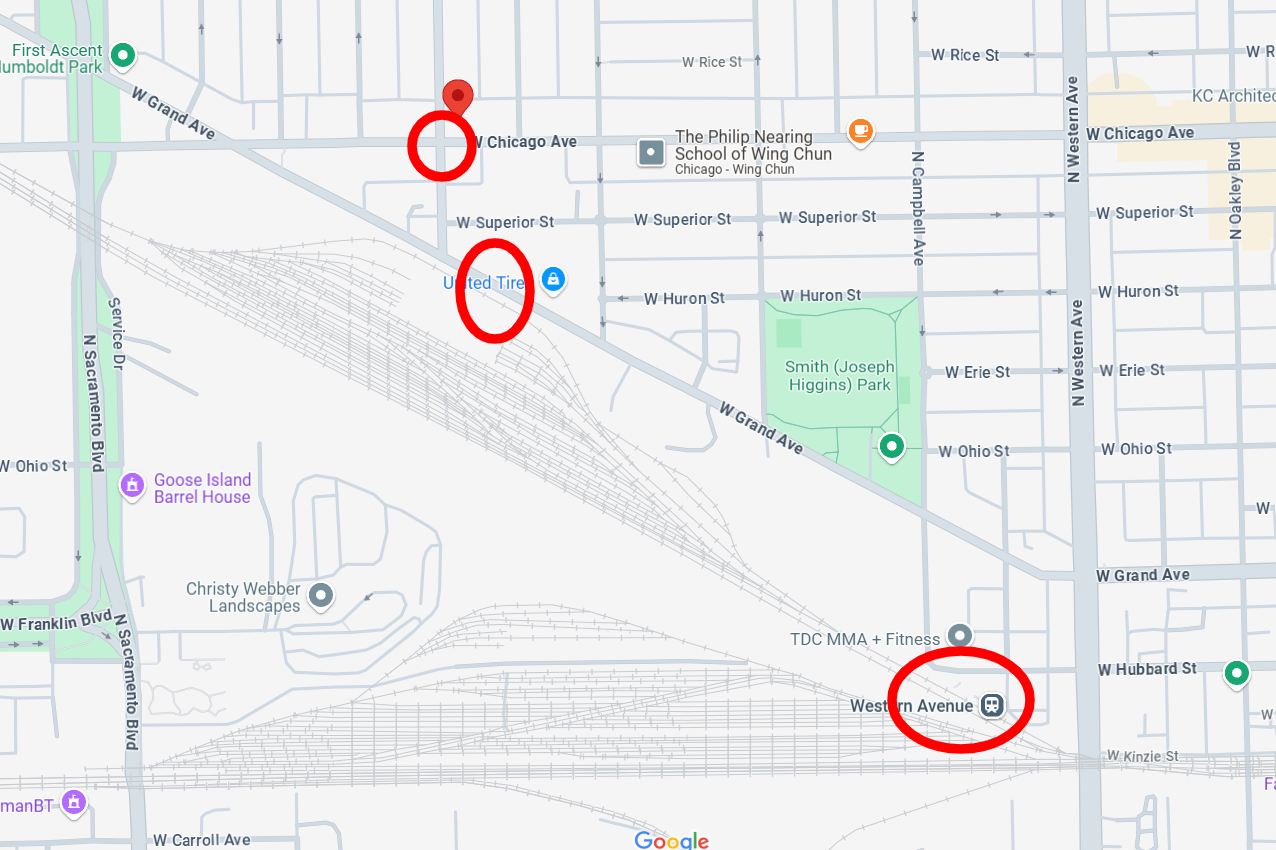Image resolution: width=1276 pixels, height=850 pixels.
Task: Select the Smith (Joseph Higgins) Park pin
Action: (x=891, y=445)
